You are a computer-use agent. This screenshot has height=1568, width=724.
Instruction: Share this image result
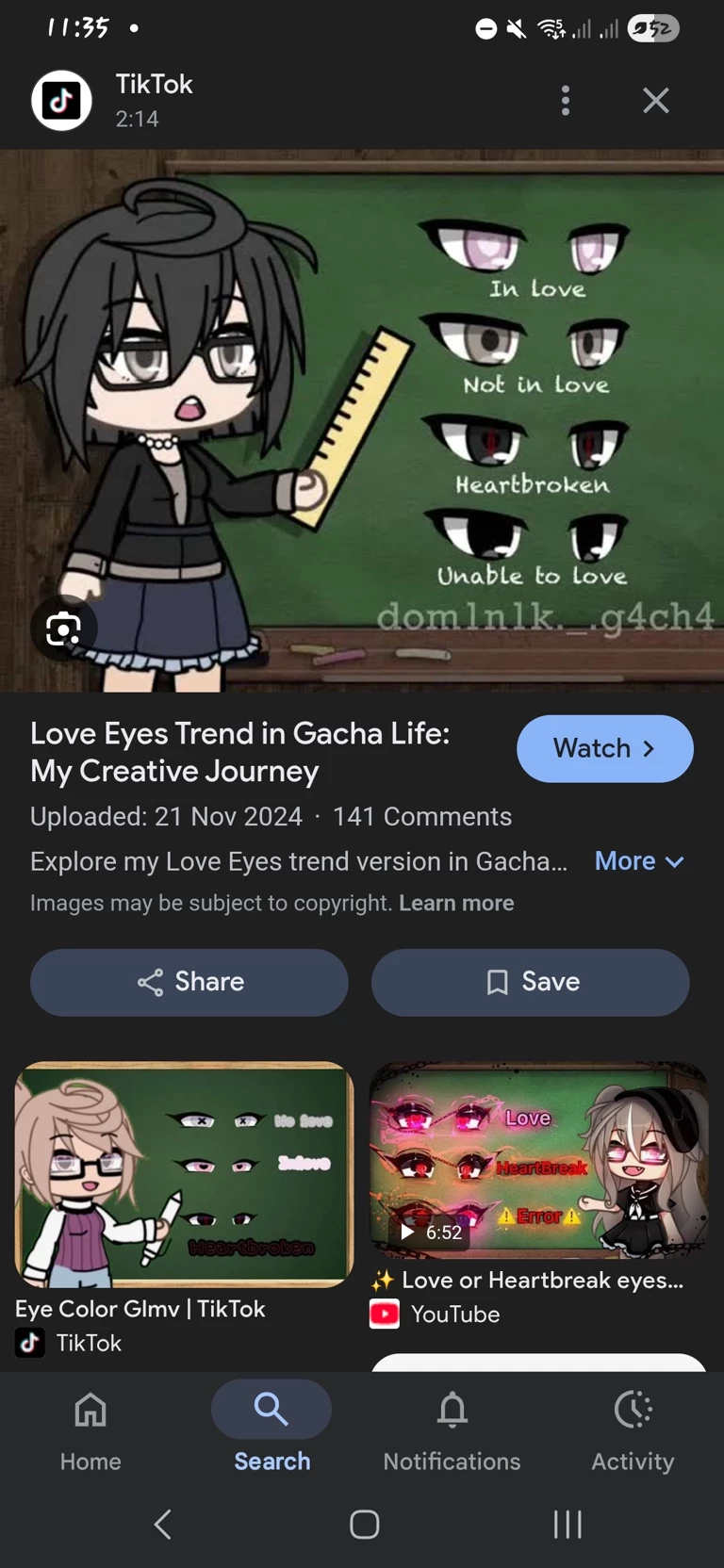(x=189, y=982)
